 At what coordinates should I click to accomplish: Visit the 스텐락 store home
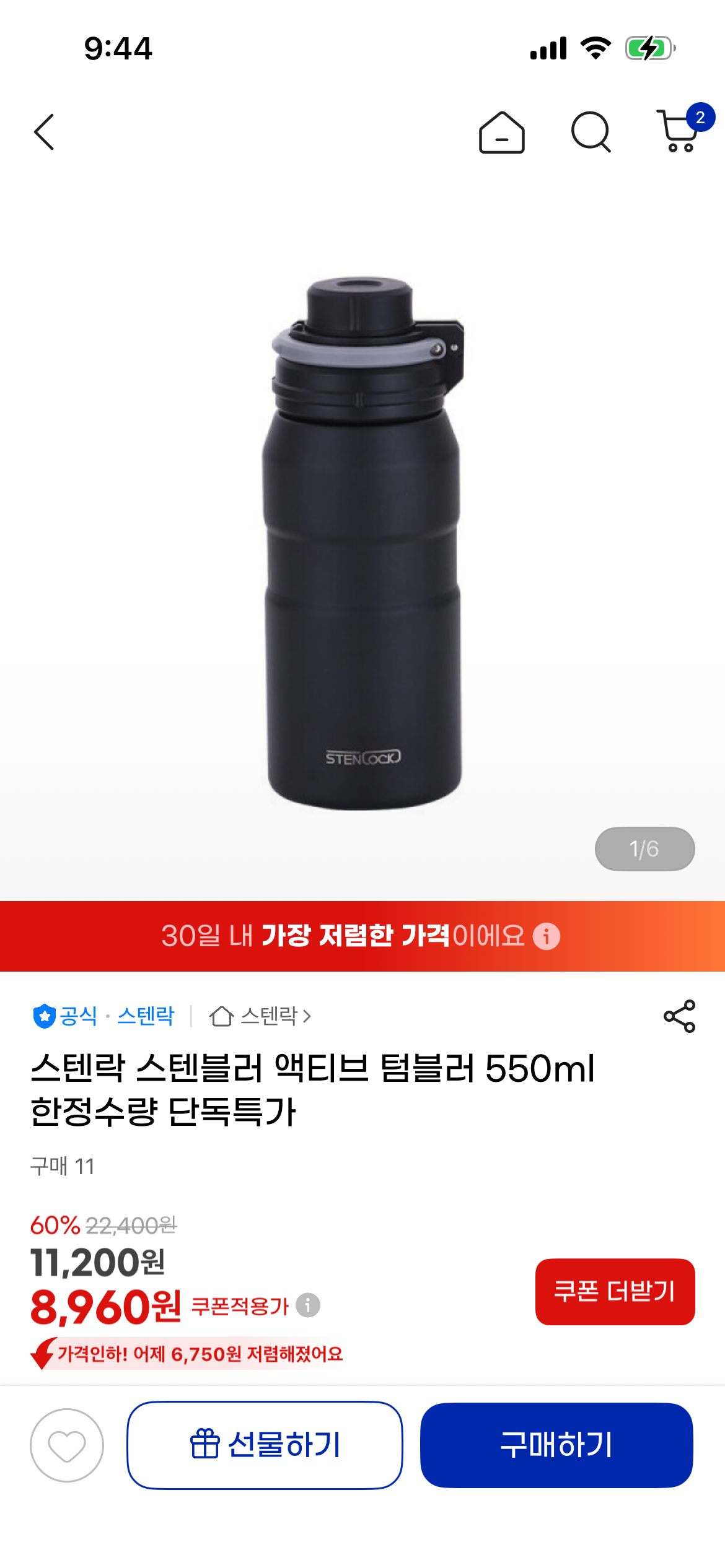tap(260, 1016)
